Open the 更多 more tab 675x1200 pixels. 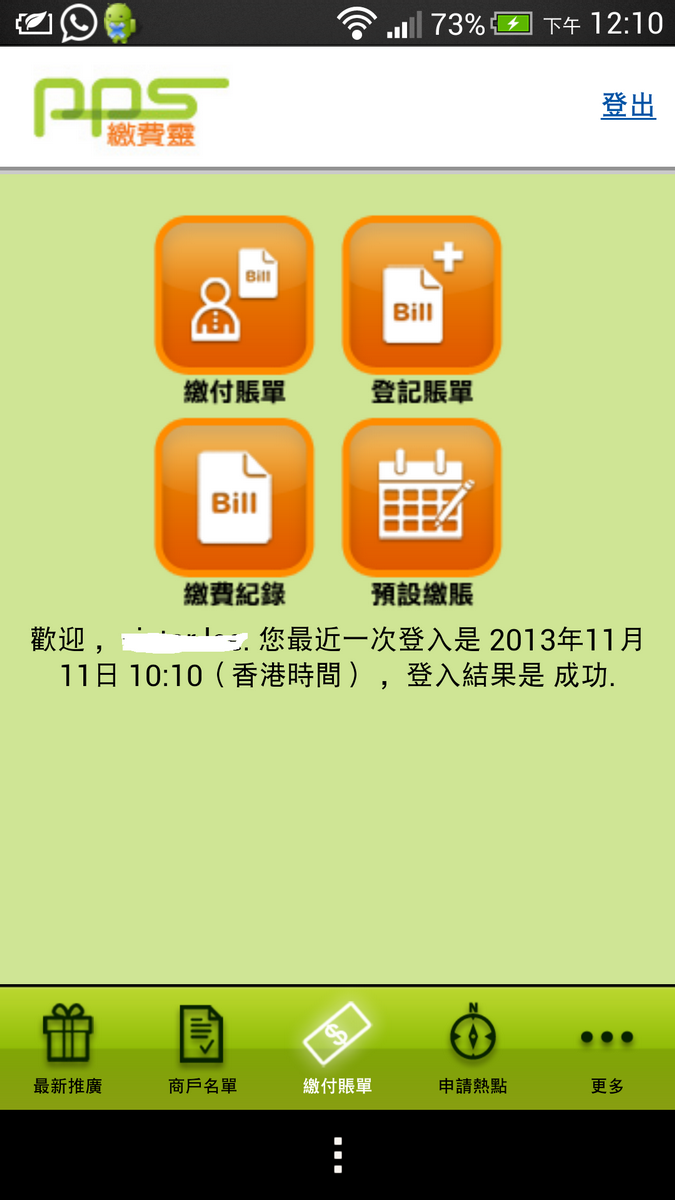(x=607, y=1048)
